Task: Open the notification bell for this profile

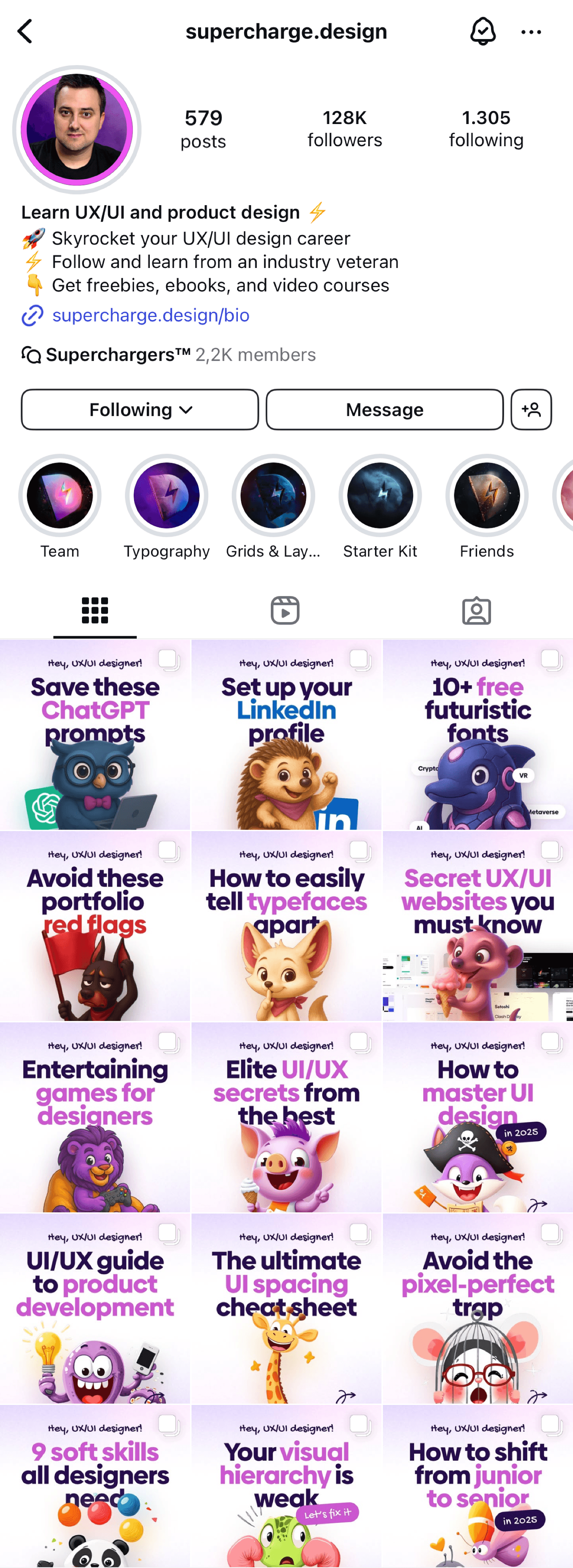Action: click(x=482, y=32)
